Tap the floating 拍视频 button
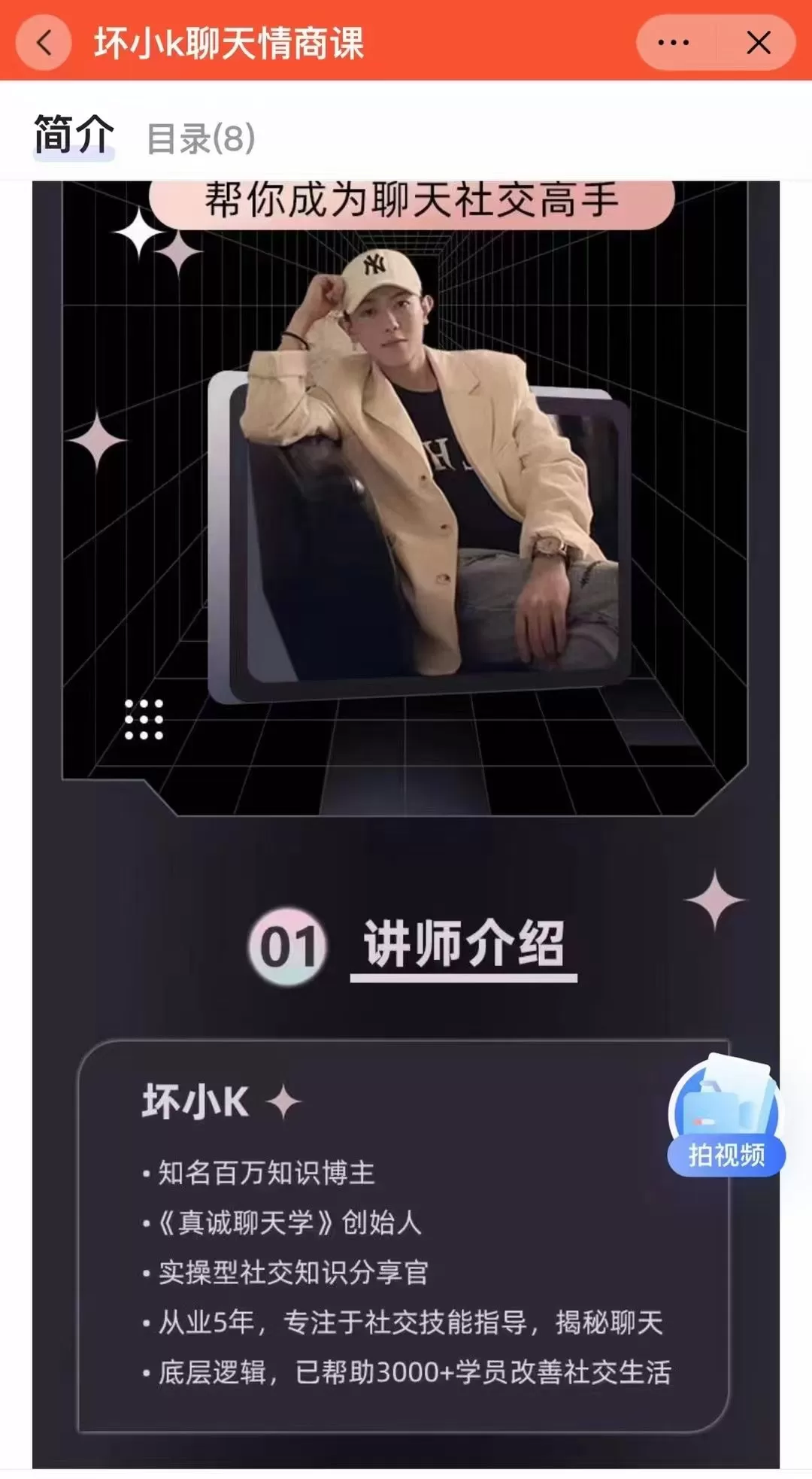812x1479 pixels. point(726,1117)
